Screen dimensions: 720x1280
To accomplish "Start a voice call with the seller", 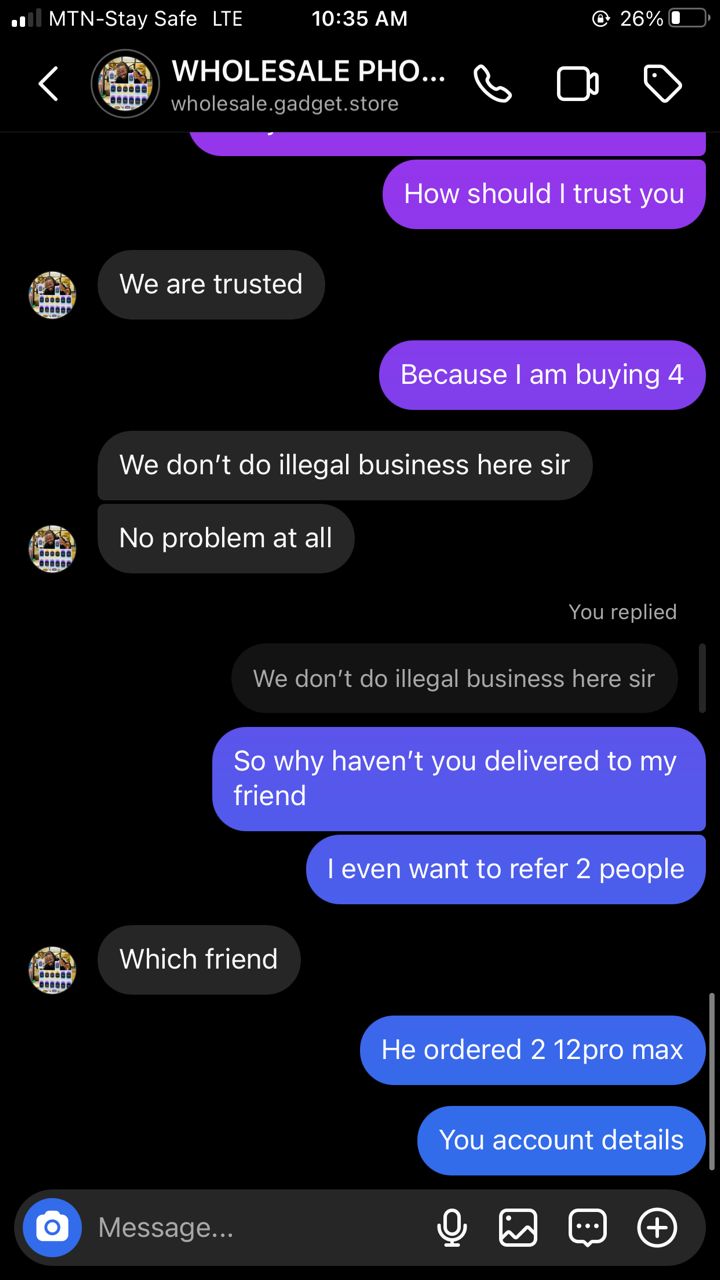I will pos(492,84).
